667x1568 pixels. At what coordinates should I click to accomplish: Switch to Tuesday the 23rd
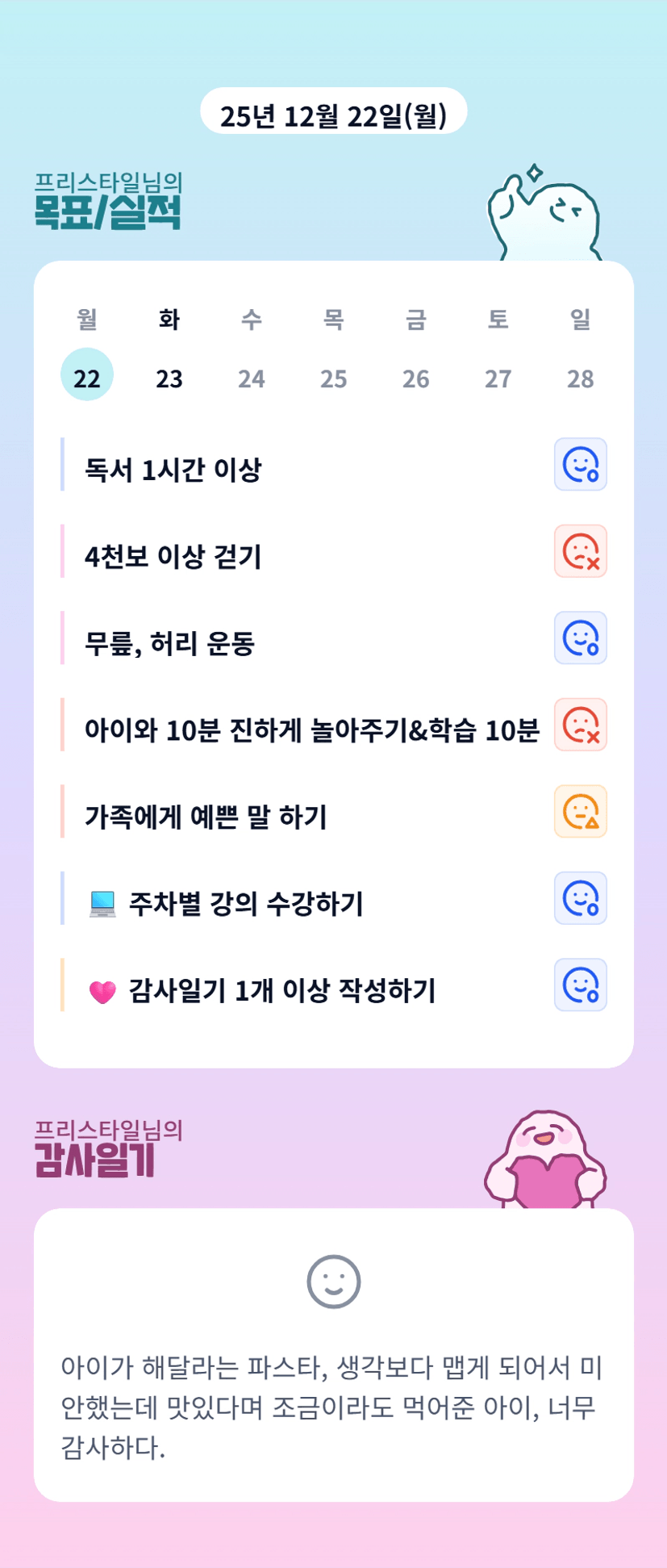point(169,377)
